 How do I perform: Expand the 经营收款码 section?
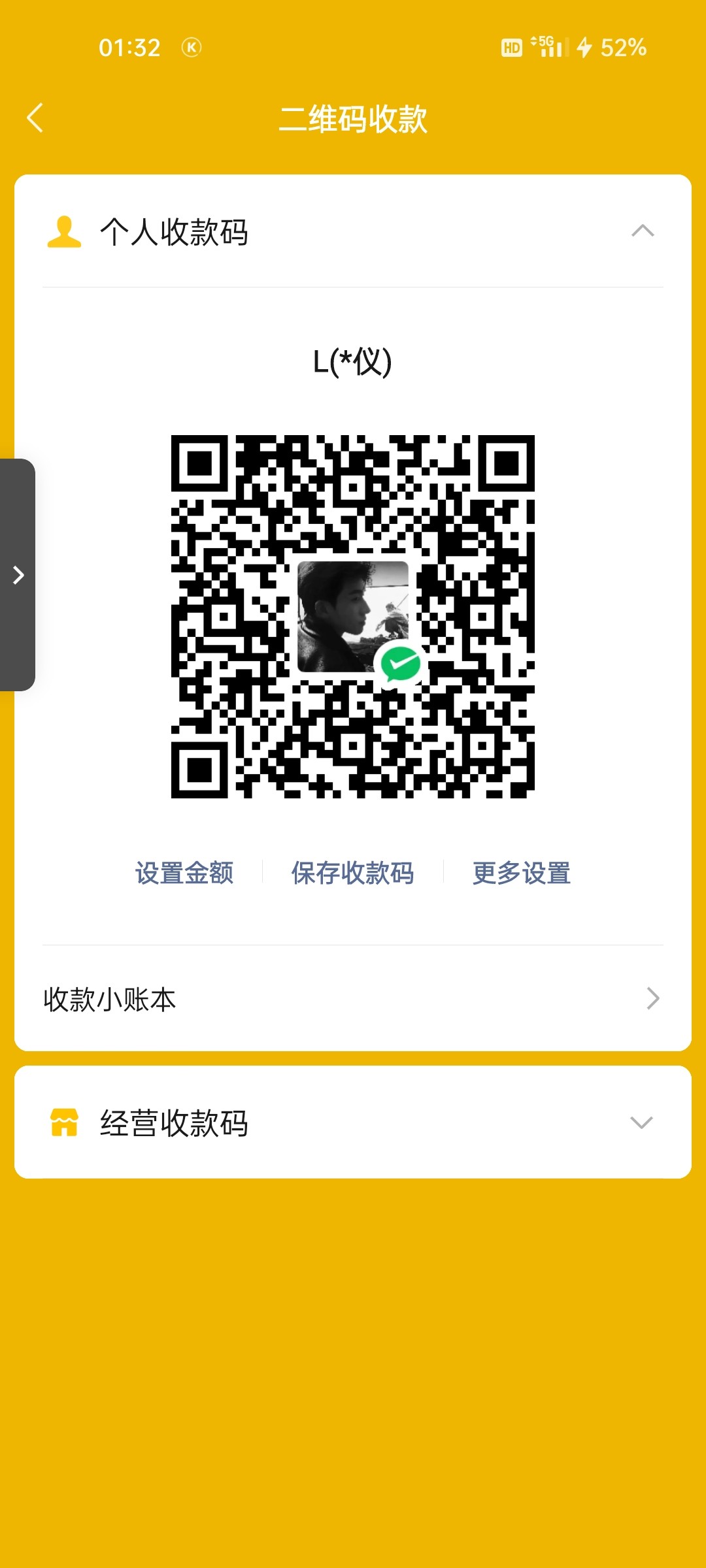click(641, 1123)
